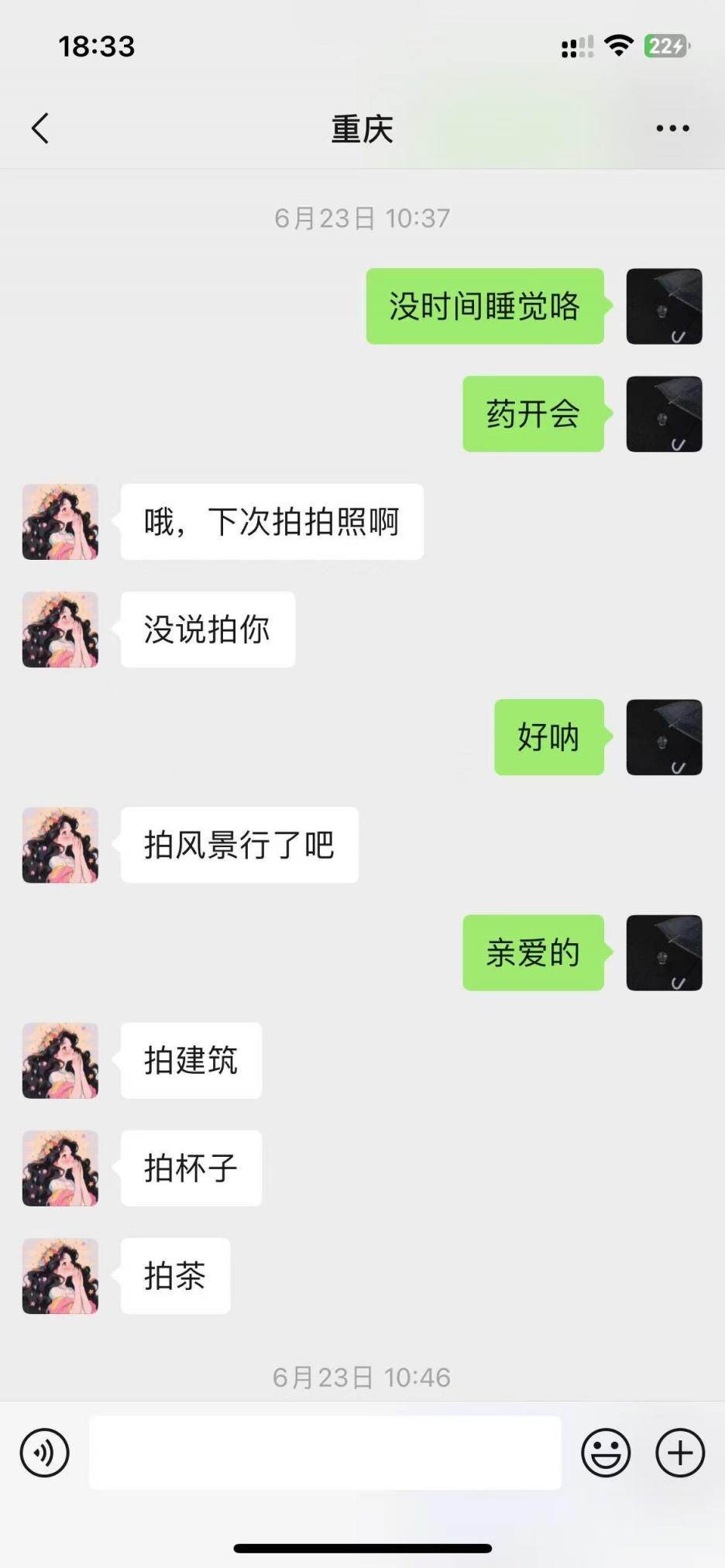The height and width of the screenshot is (1568, 725).
Task: Open the emoji sticker panel
Action: (x=606, y=1453)
